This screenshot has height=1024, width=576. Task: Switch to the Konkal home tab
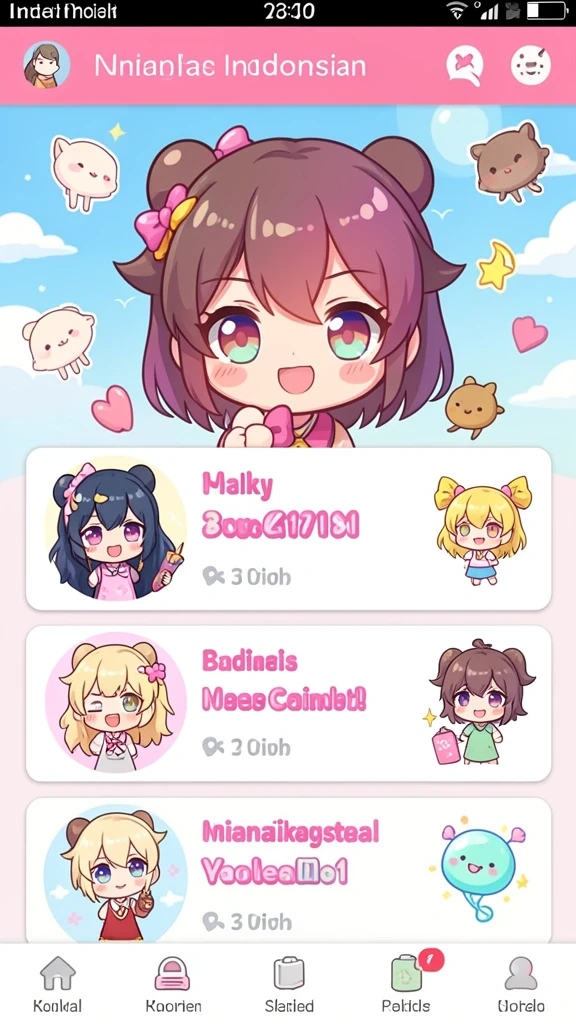(x=57, y=984)
